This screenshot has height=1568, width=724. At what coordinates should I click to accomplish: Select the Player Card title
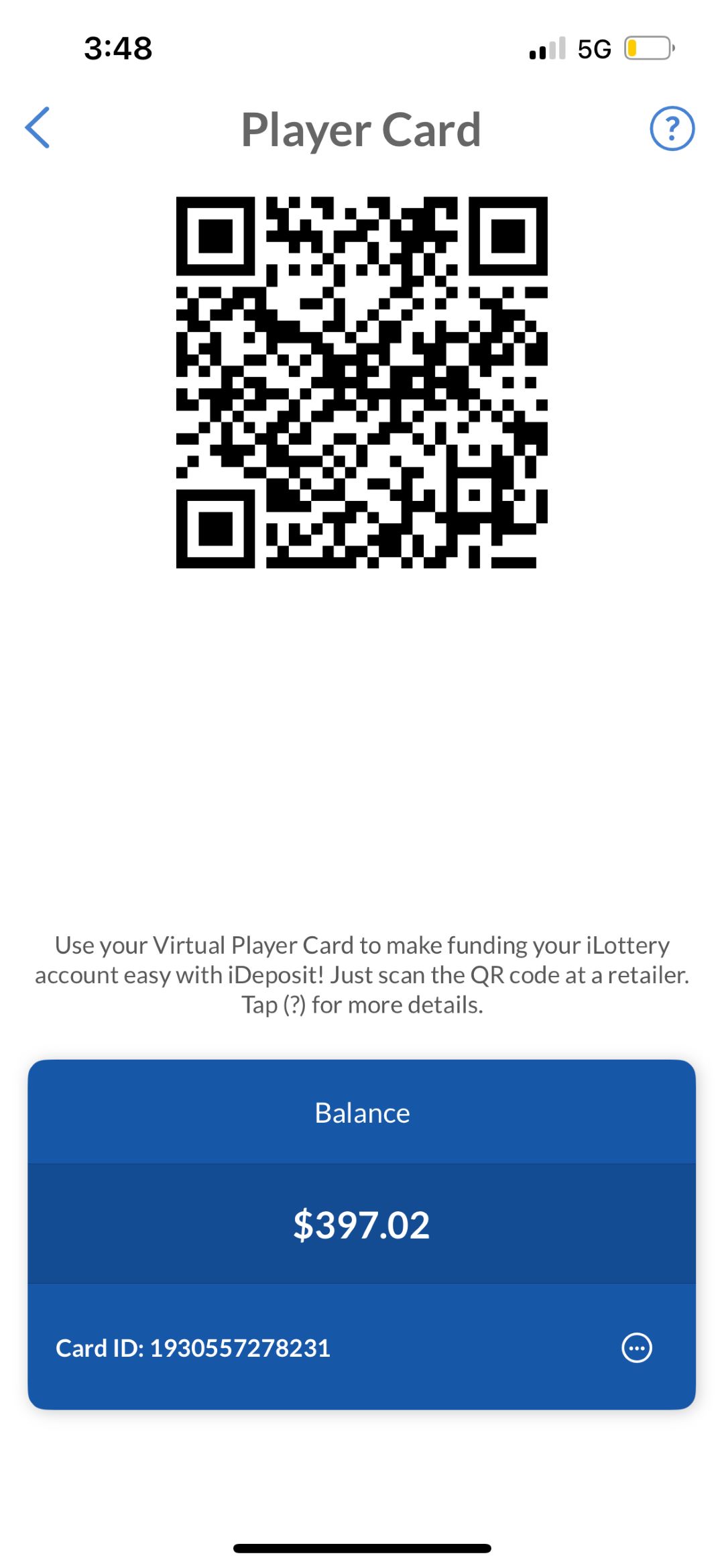362,129
